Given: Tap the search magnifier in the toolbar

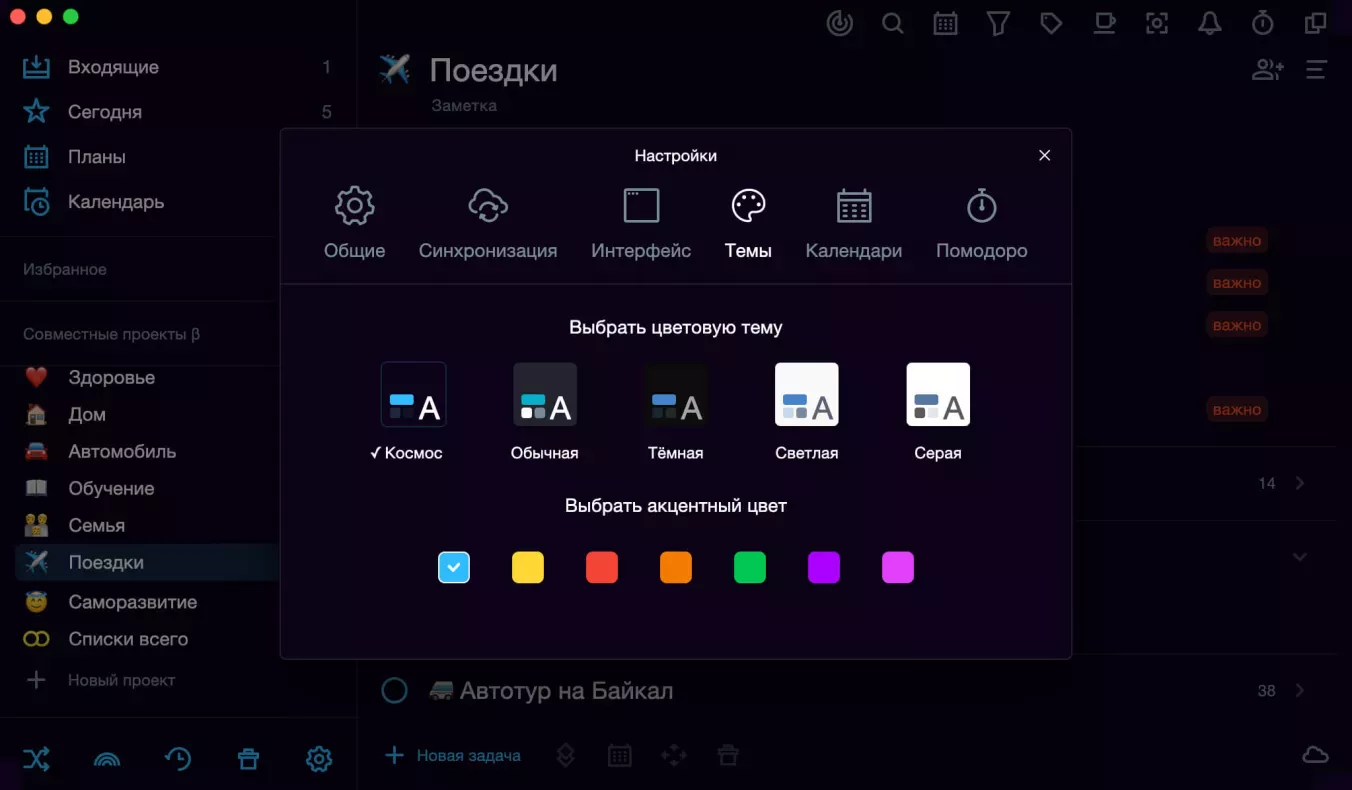Looking at the screenshot, I should click(893, 23).
